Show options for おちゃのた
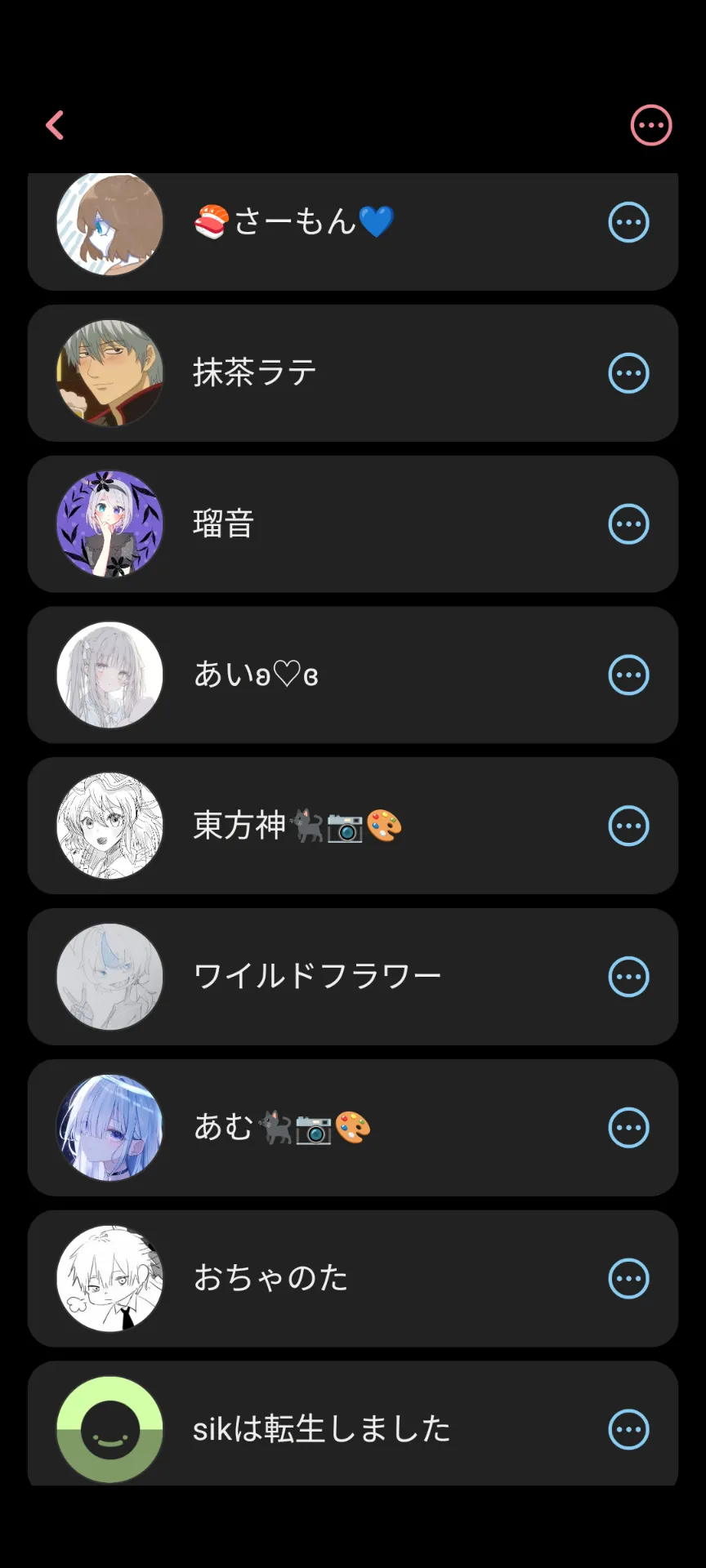Image resolution: width=706 pixels, height=1568 pixels. 628,1279
